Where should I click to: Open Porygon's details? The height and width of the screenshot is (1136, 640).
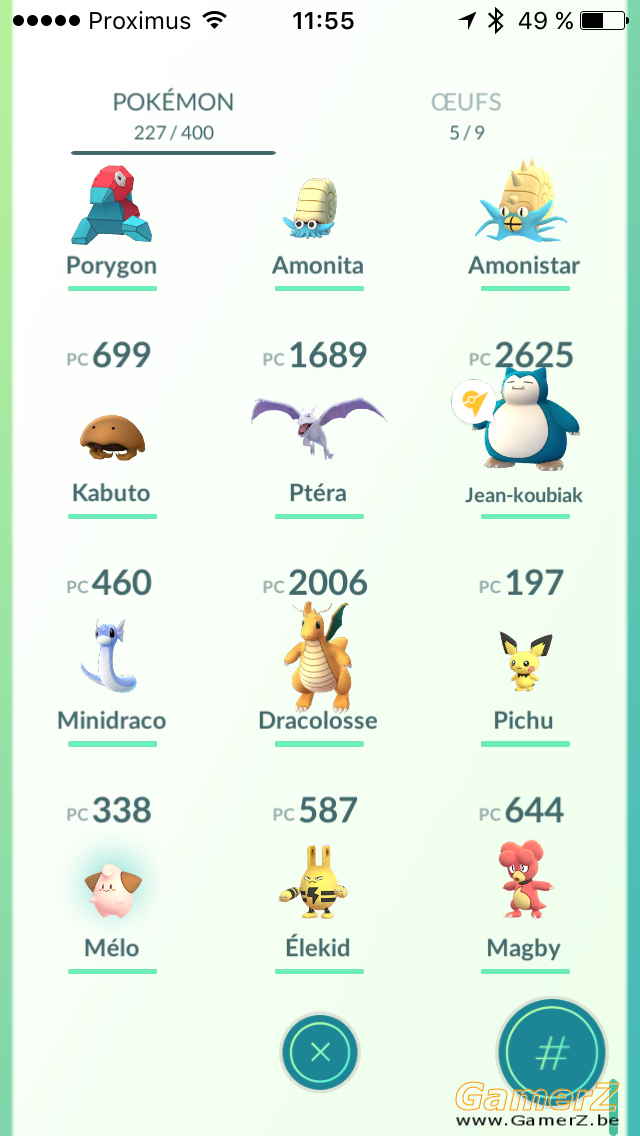point(112,225)
